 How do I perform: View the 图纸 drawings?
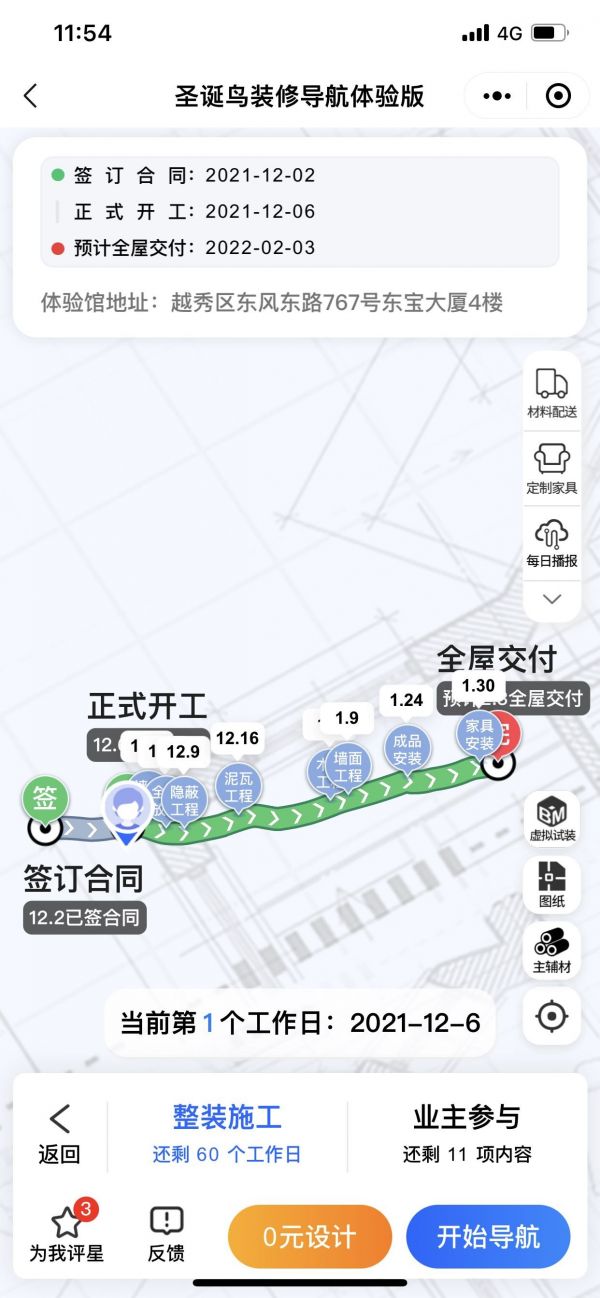[x=552, y=884]
